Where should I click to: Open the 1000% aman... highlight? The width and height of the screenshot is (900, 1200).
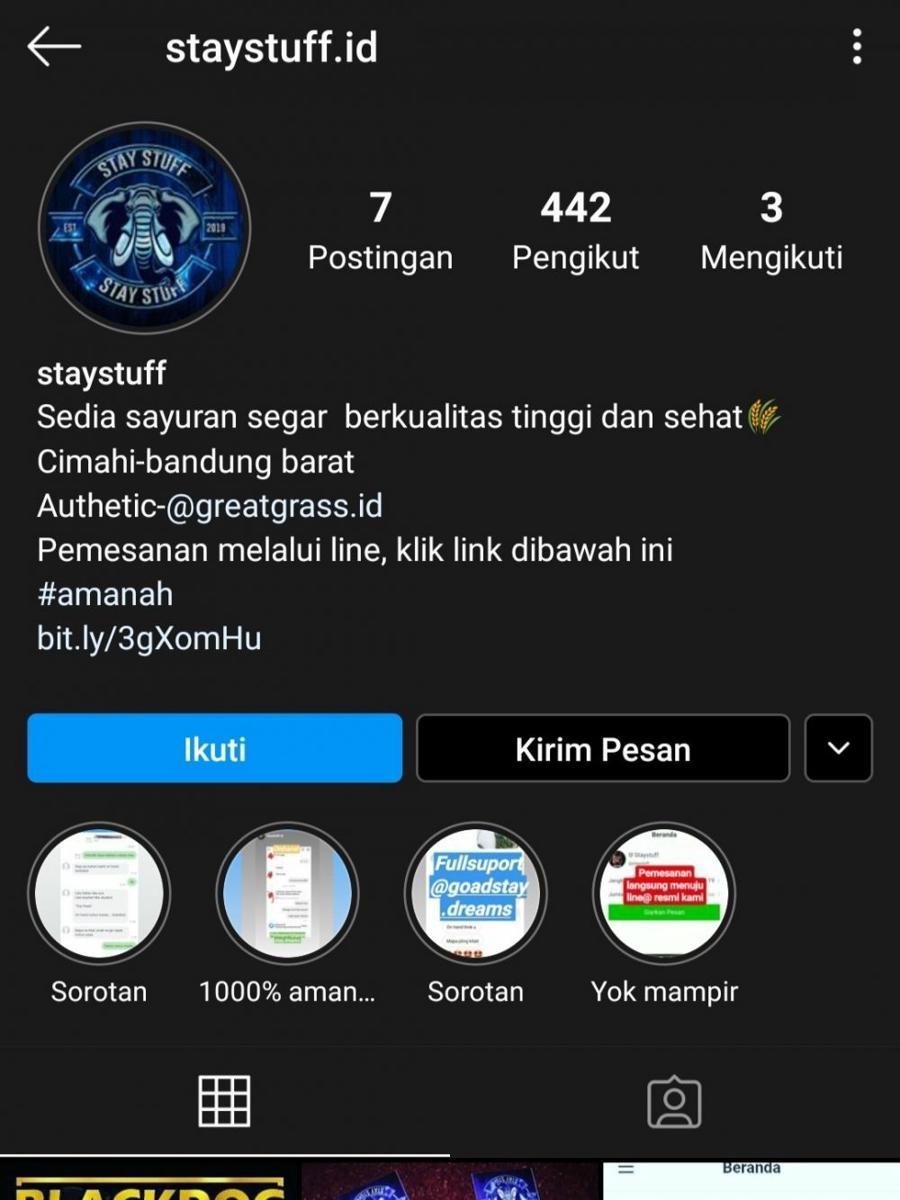click(287, 893)
